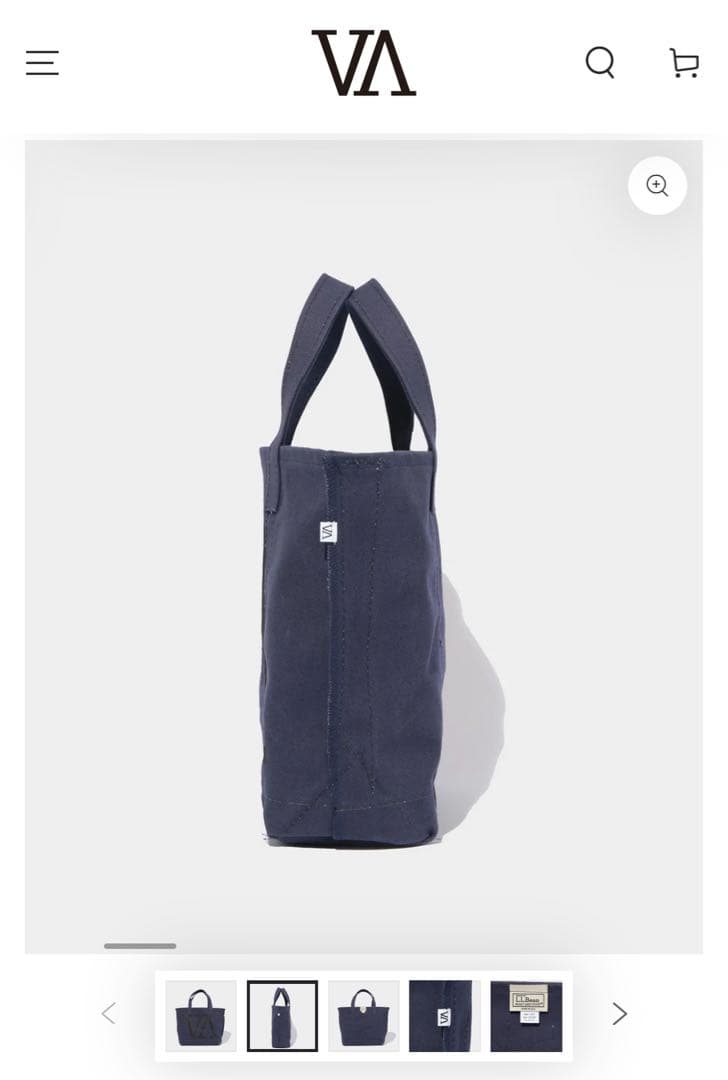The image size is (728, 1080).
Task: Select the back view tote thumbnail
Action: pyautogui.click(x=363, y=1015)
